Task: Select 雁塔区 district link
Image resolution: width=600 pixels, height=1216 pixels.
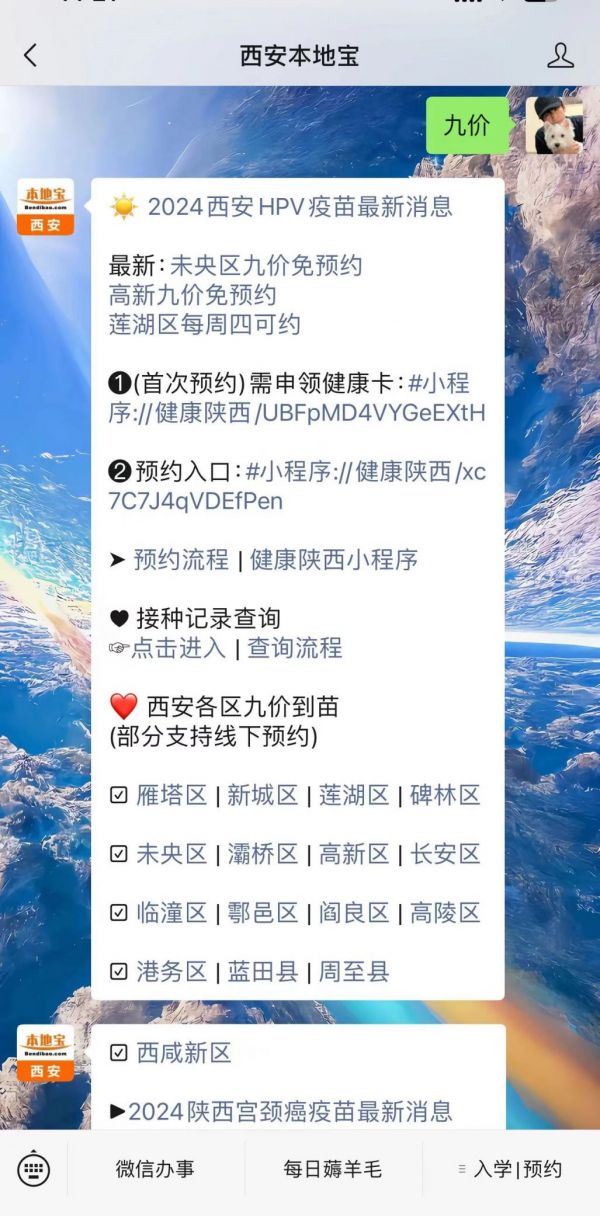Action: coord(172,795)
